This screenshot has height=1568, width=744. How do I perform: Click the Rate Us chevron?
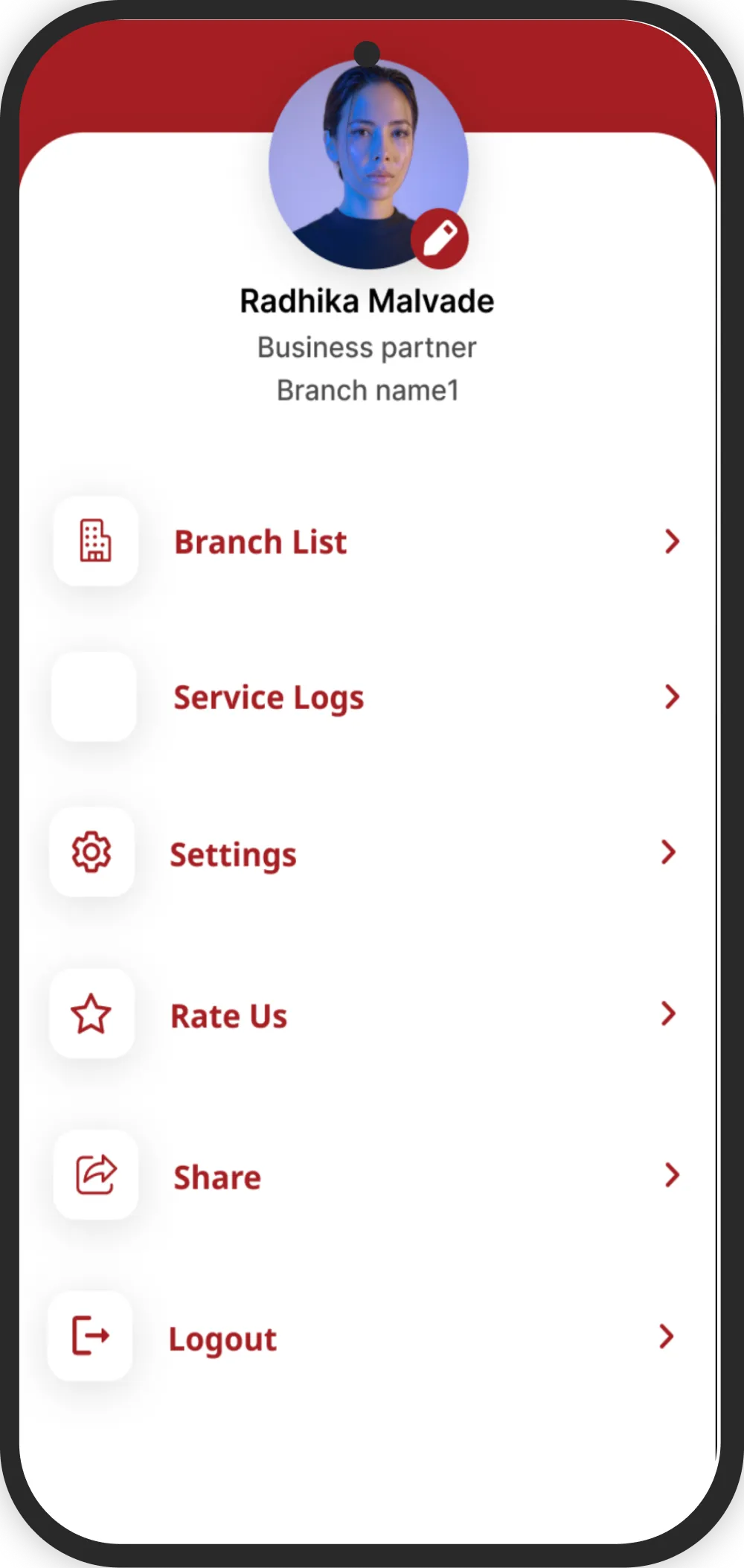(x=667, y=1014)
